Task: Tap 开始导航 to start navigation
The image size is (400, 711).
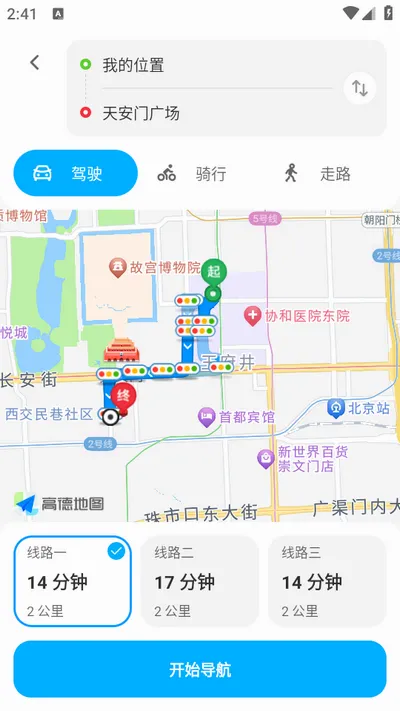Action: pyautogui.click(x=200, y=669)
